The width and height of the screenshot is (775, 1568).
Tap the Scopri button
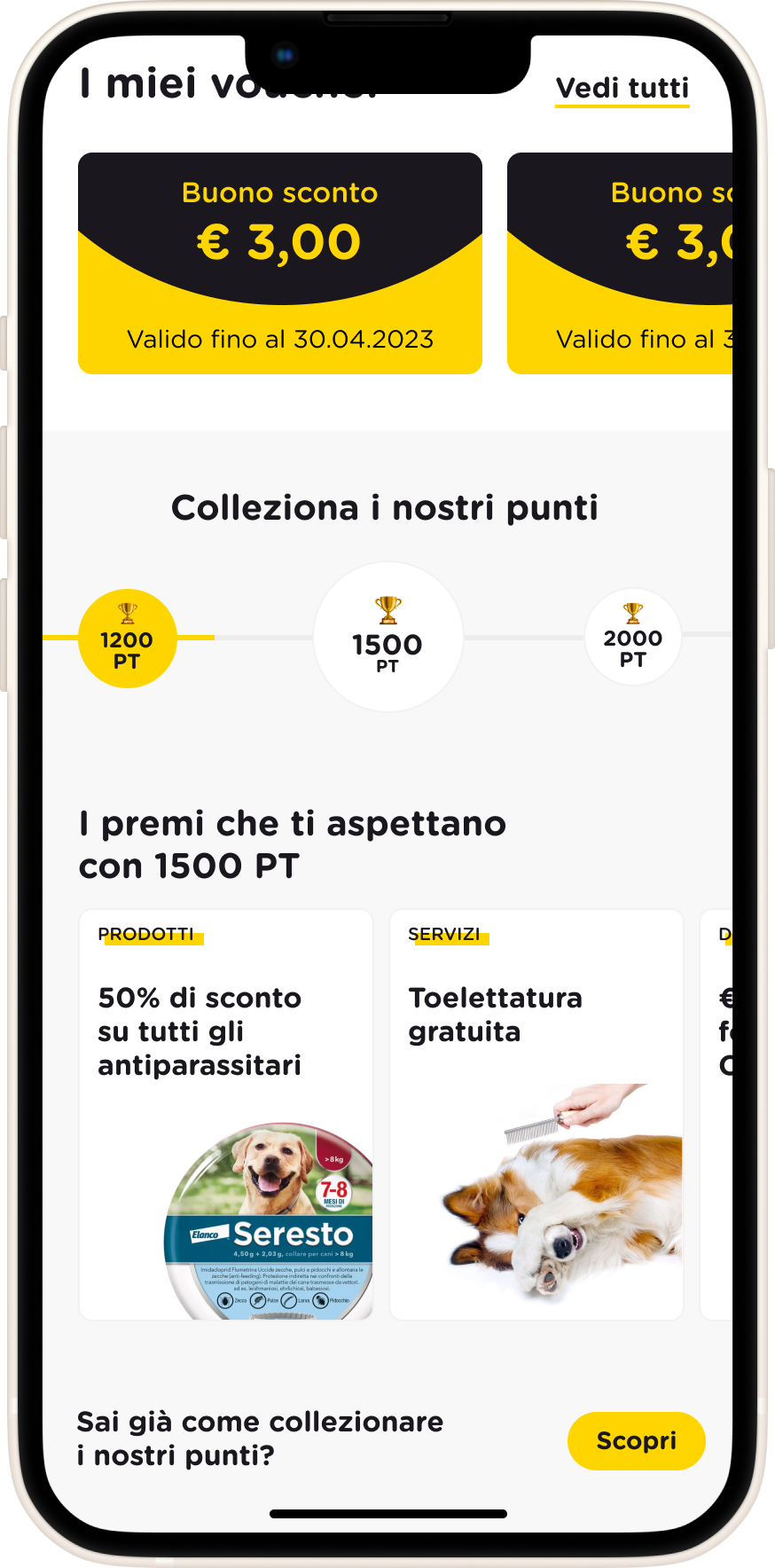[x=636, y=1441]
